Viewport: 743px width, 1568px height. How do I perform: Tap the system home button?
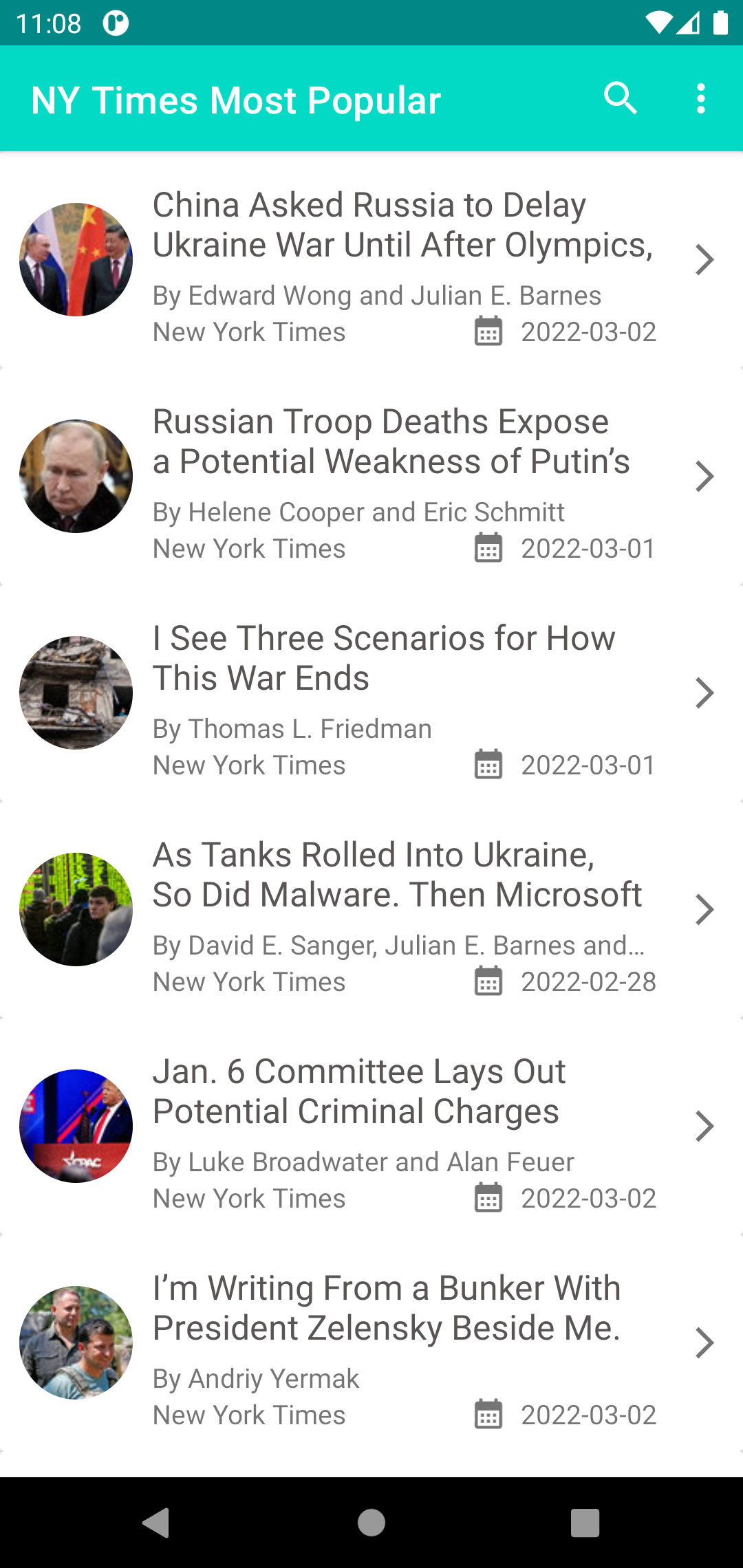tap(371, 1523)
